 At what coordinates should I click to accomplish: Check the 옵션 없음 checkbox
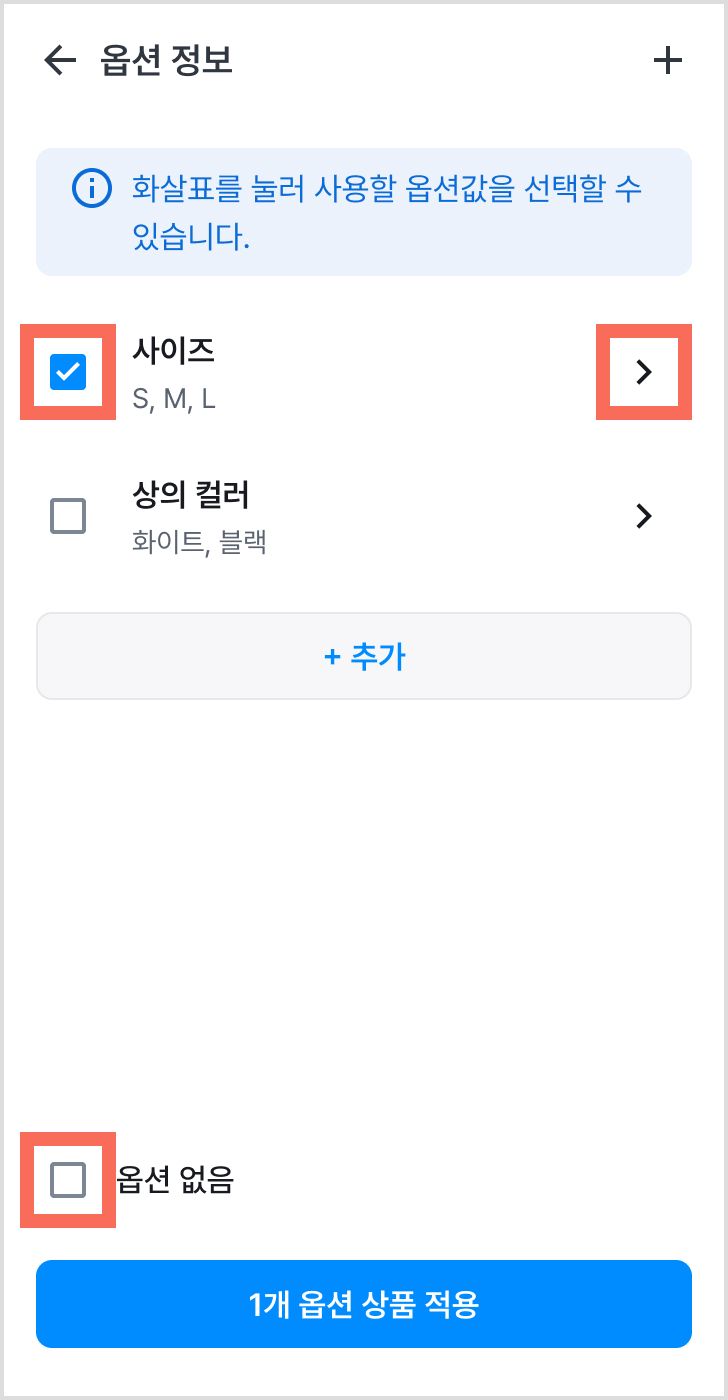68,1180
